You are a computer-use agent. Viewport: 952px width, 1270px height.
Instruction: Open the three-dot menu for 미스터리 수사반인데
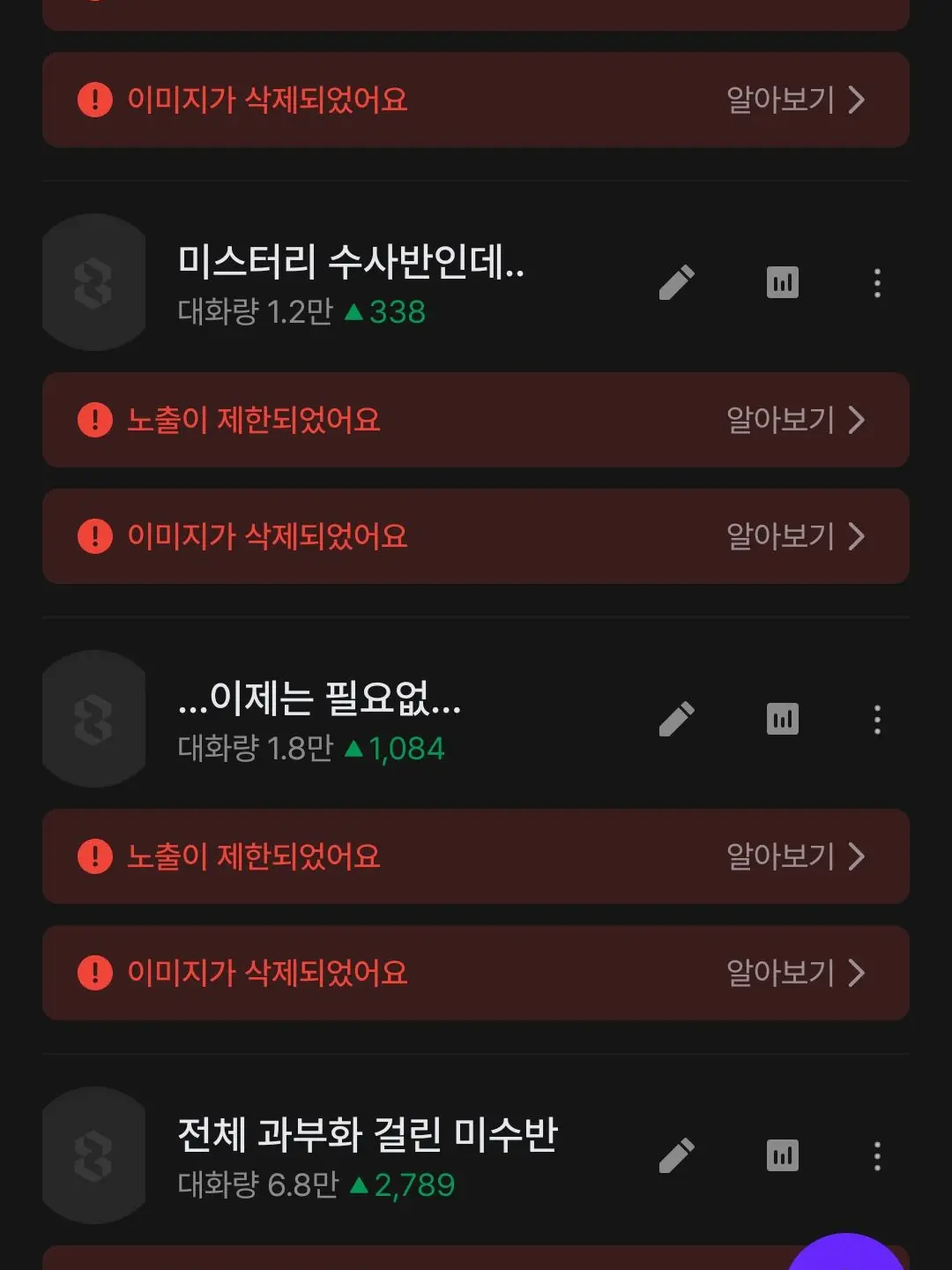877,280
